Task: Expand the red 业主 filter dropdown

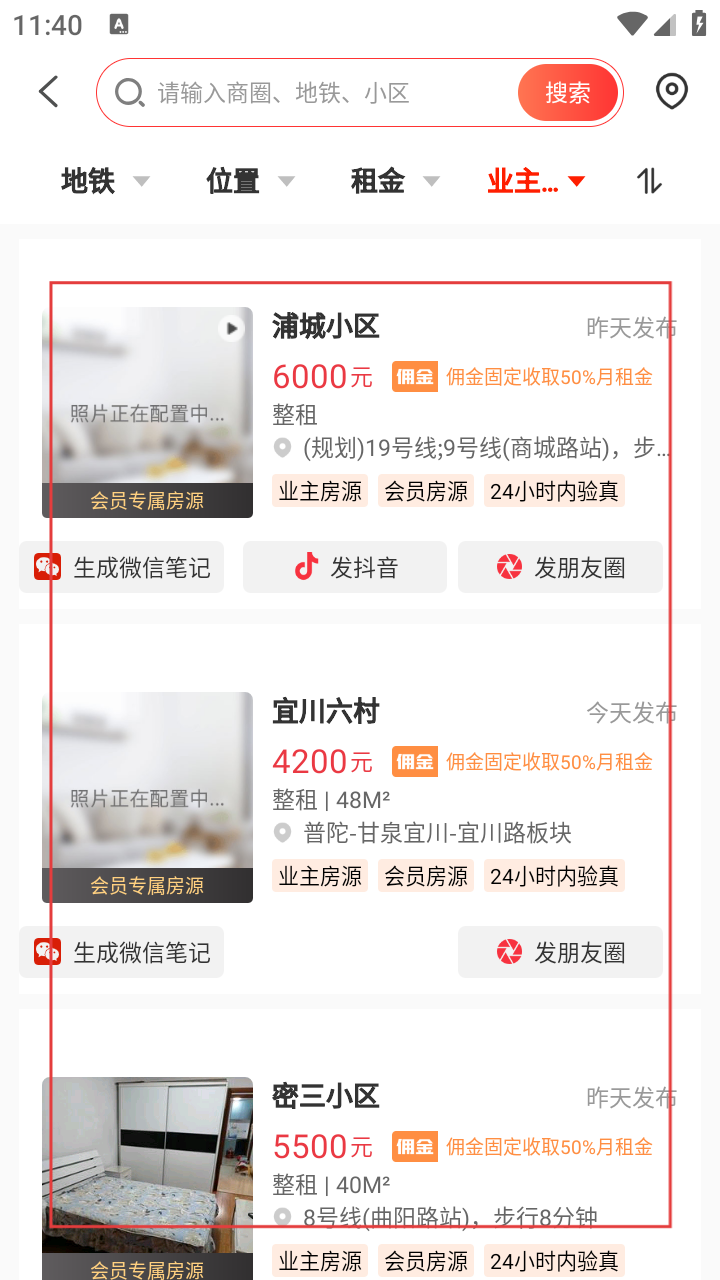Action: [536, 181]
